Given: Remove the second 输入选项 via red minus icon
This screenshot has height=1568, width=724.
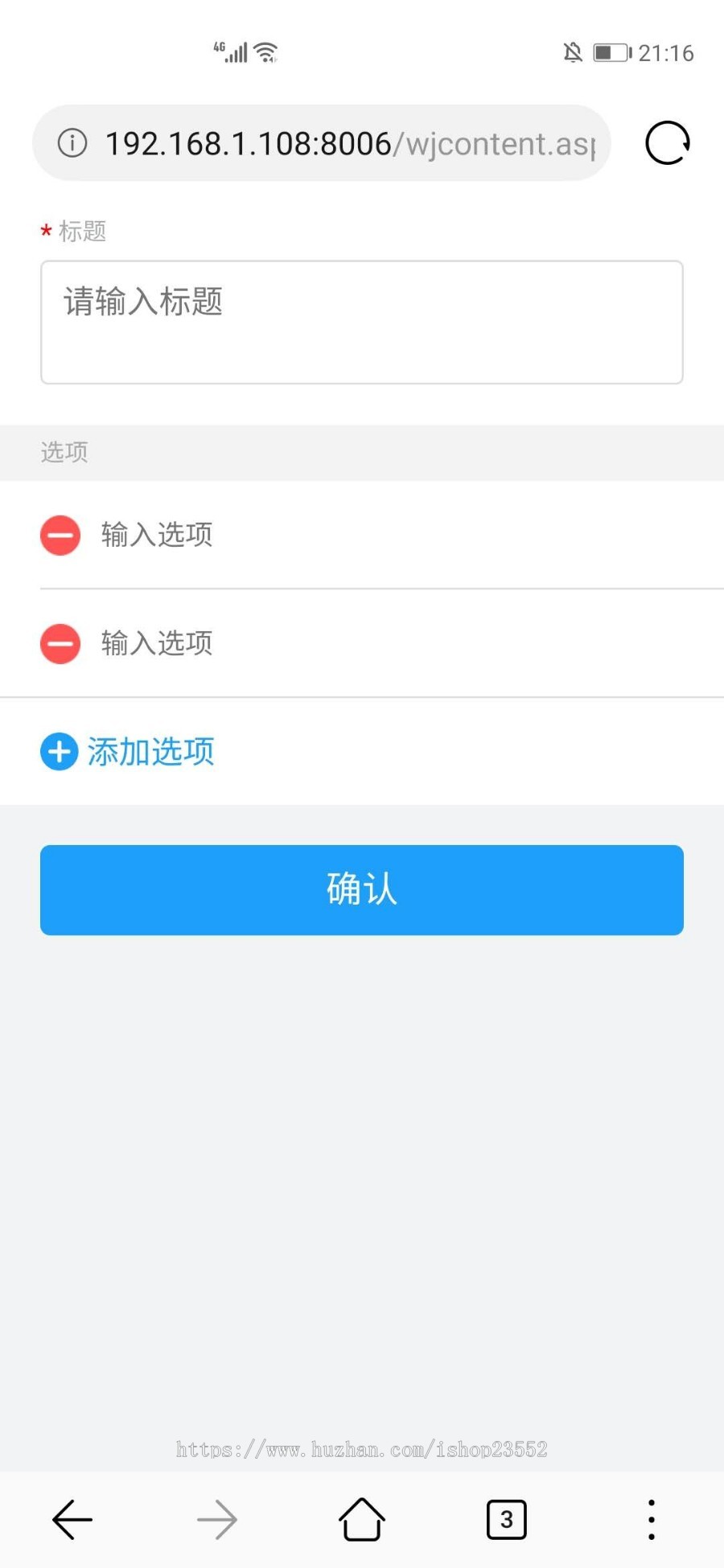Looking at the screenshot, I should tap(60, 643).
